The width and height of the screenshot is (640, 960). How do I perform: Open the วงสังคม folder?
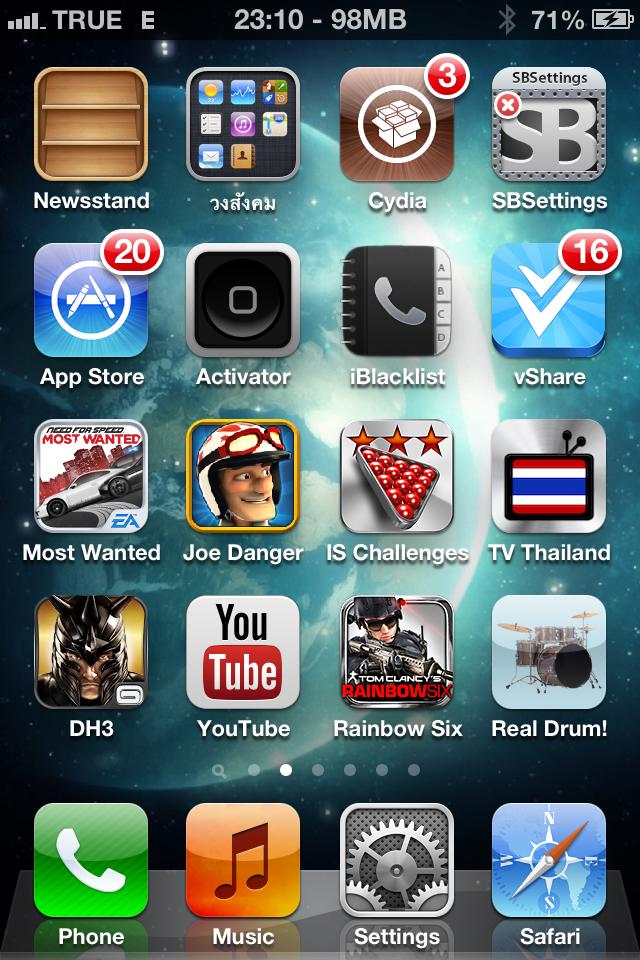(x=243, y=124)
